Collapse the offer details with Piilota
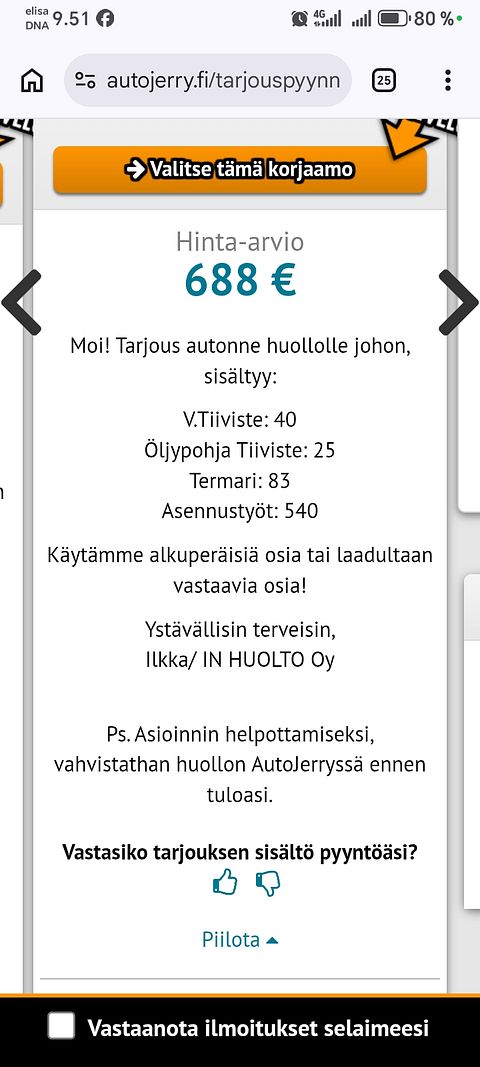 [x=240, y=940]
